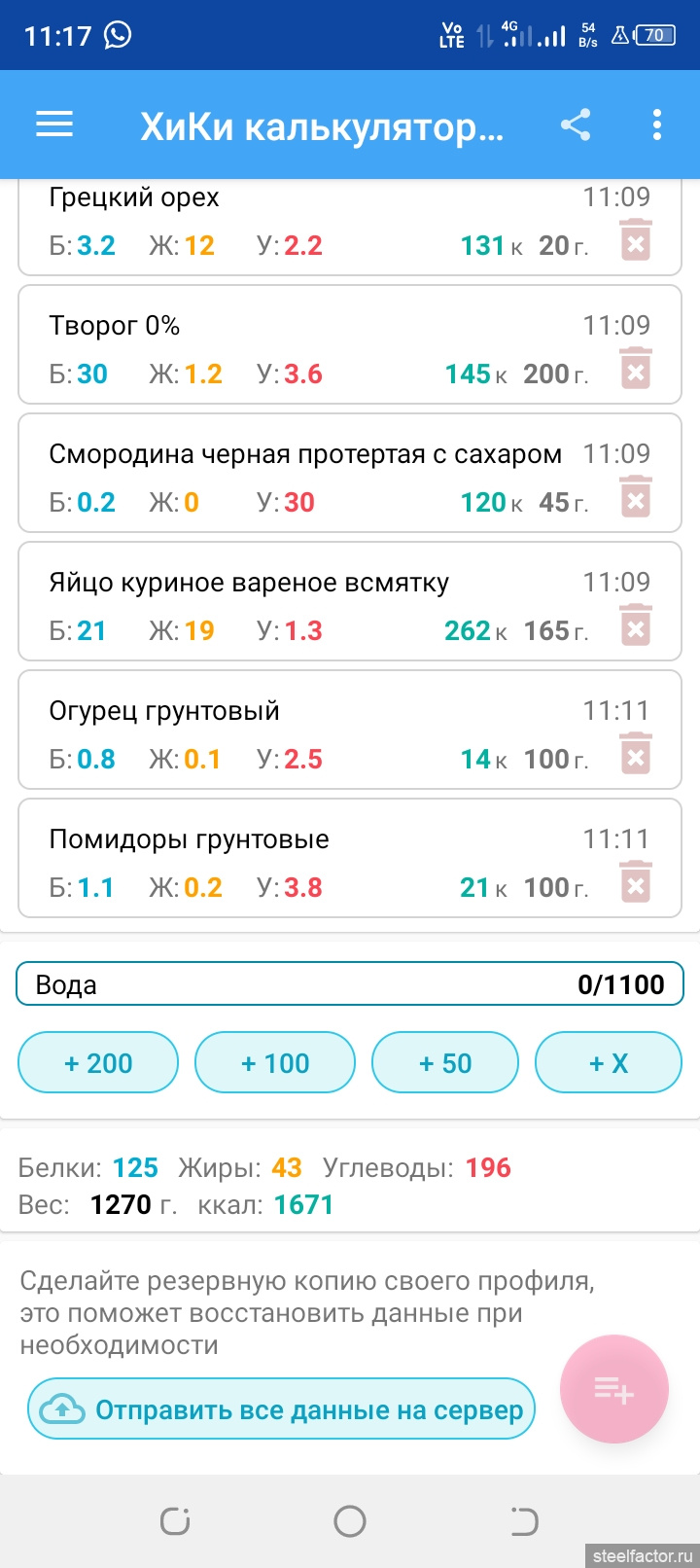Remove the Огурец грунтовый entry
This screenshot has height=1568, width=700.
[x=635, y=755]
